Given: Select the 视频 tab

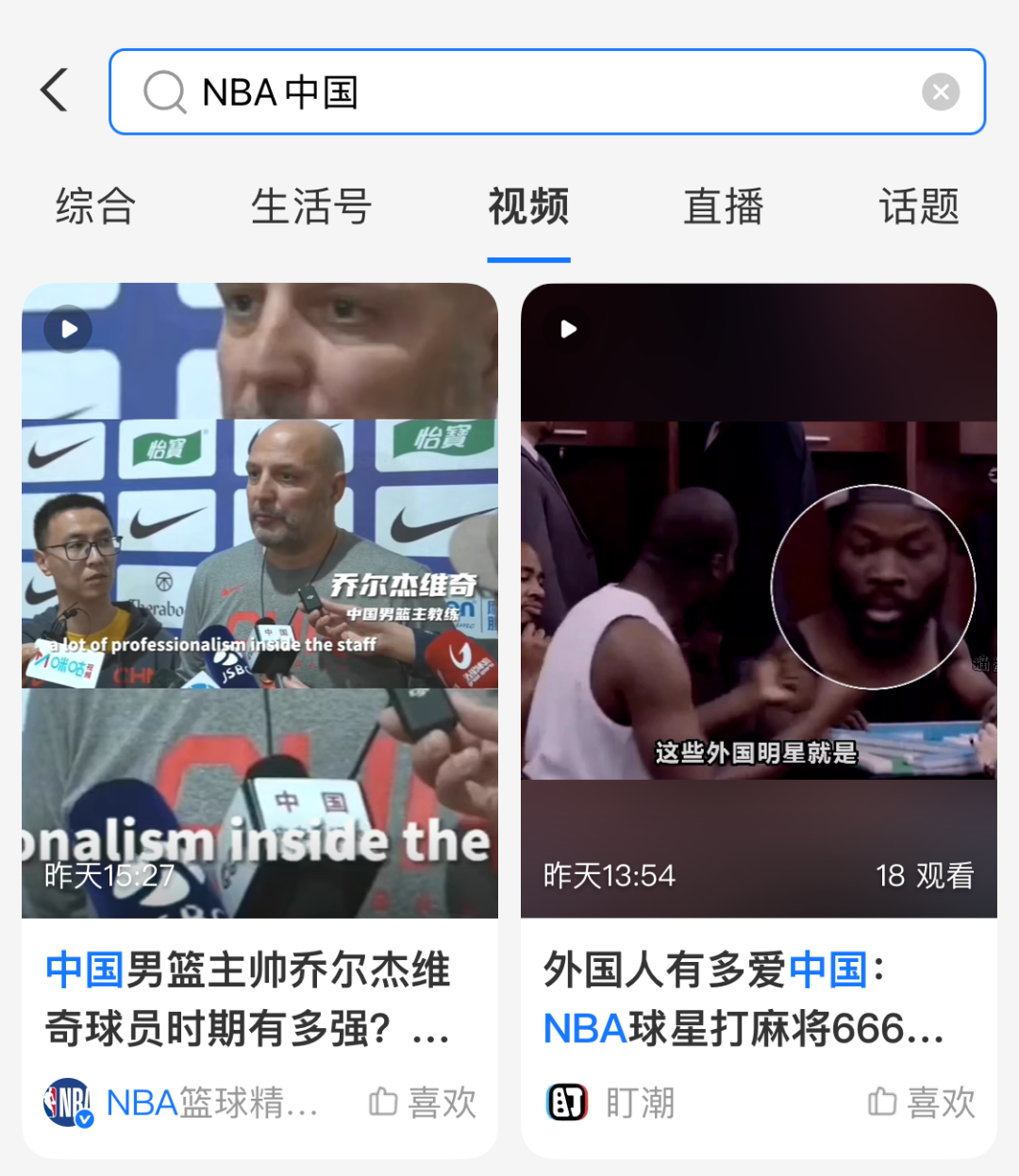Looking at the screenshot, I should tap(528, 207).
